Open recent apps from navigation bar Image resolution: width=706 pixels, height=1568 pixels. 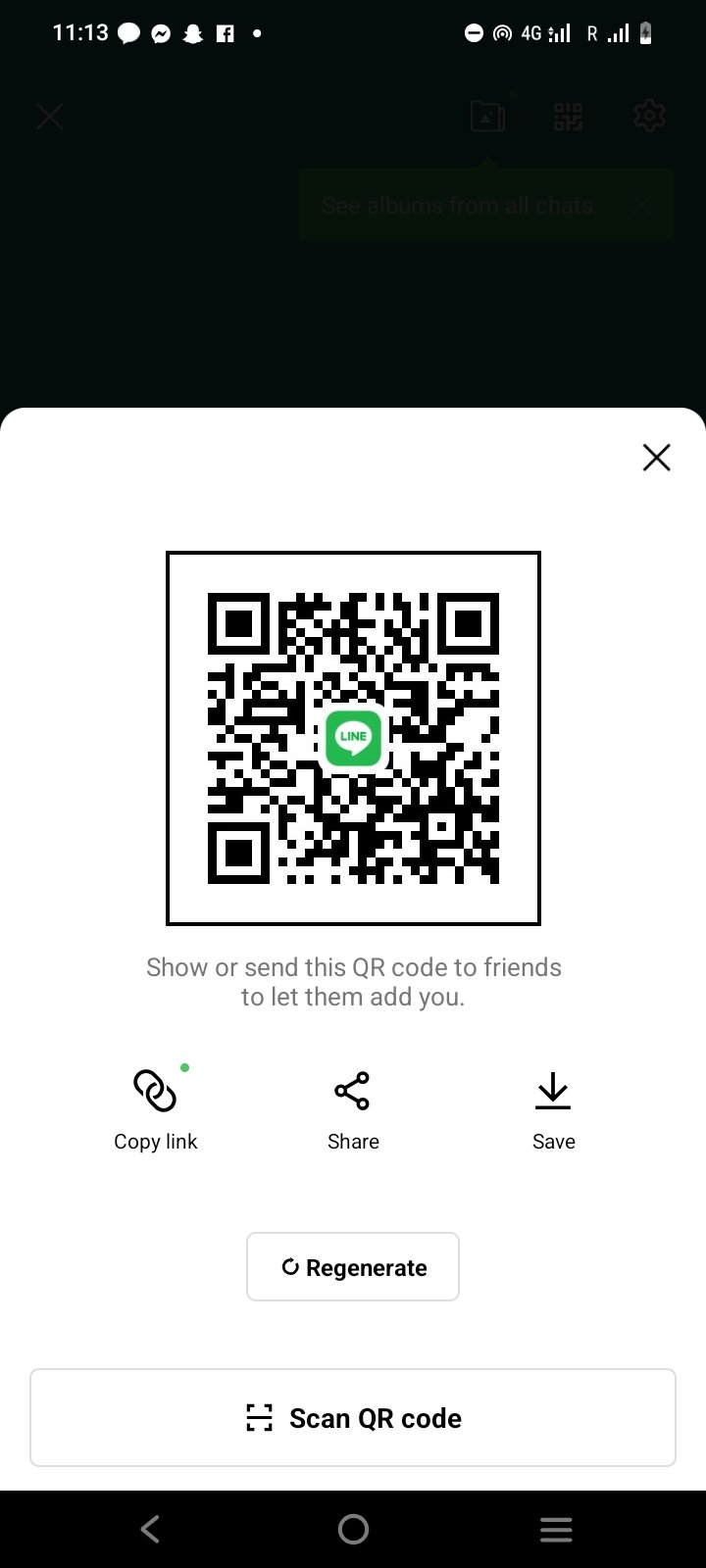pos(556,1529)
